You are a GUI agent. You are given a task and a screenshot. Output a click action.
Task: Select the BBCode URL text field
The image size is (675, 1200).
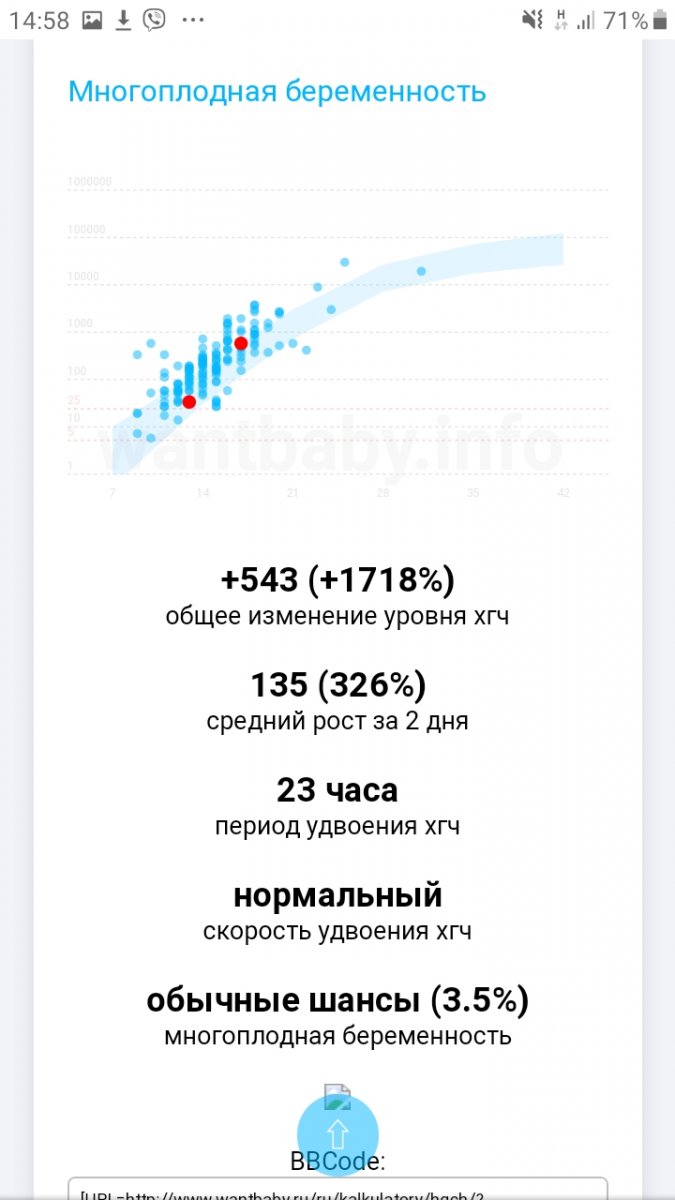point(338,1189)
